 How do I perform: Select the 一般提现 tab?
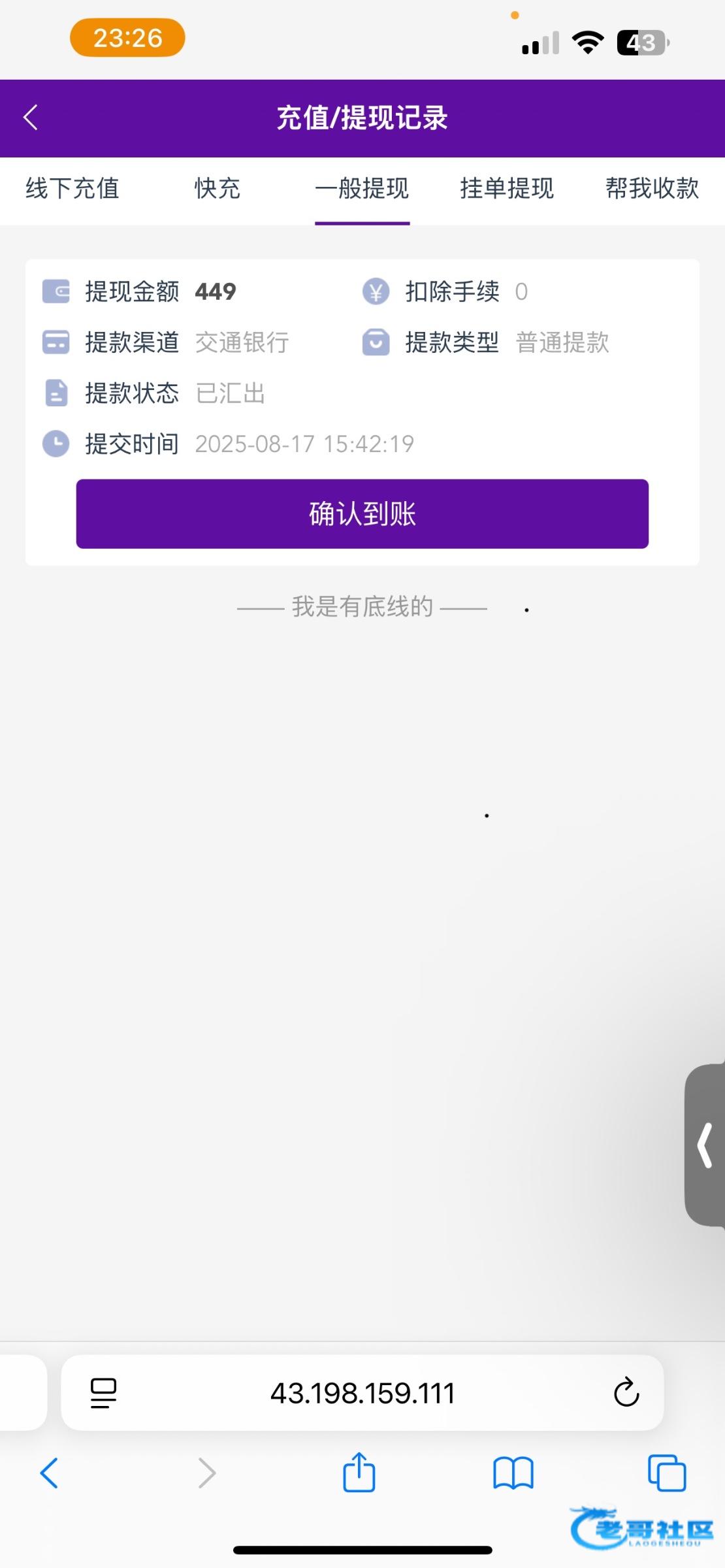tap(362, 188)
